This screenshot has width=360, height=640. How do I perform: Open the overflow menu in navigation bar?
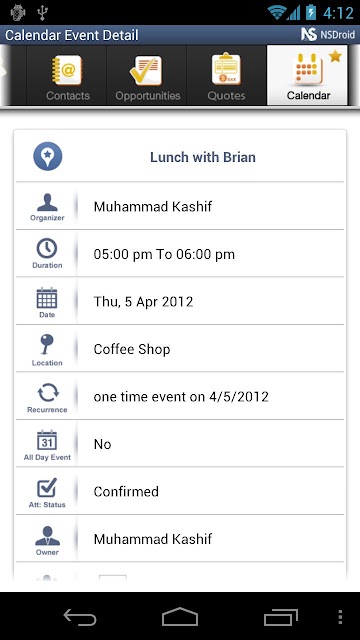[x=340, y=617]
